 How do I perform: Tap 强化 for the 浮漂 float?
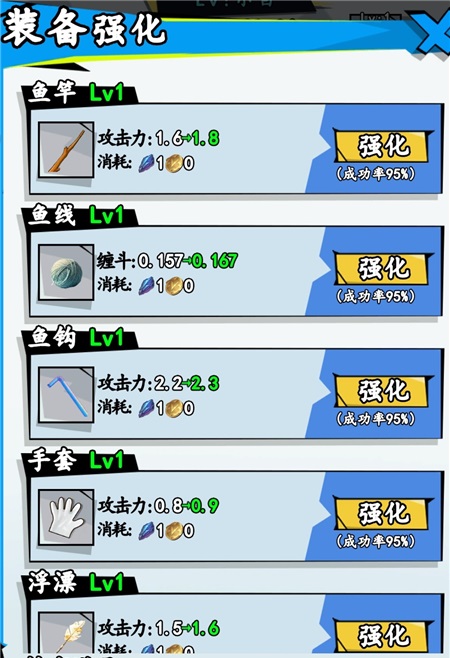click(x=383, y=635)
